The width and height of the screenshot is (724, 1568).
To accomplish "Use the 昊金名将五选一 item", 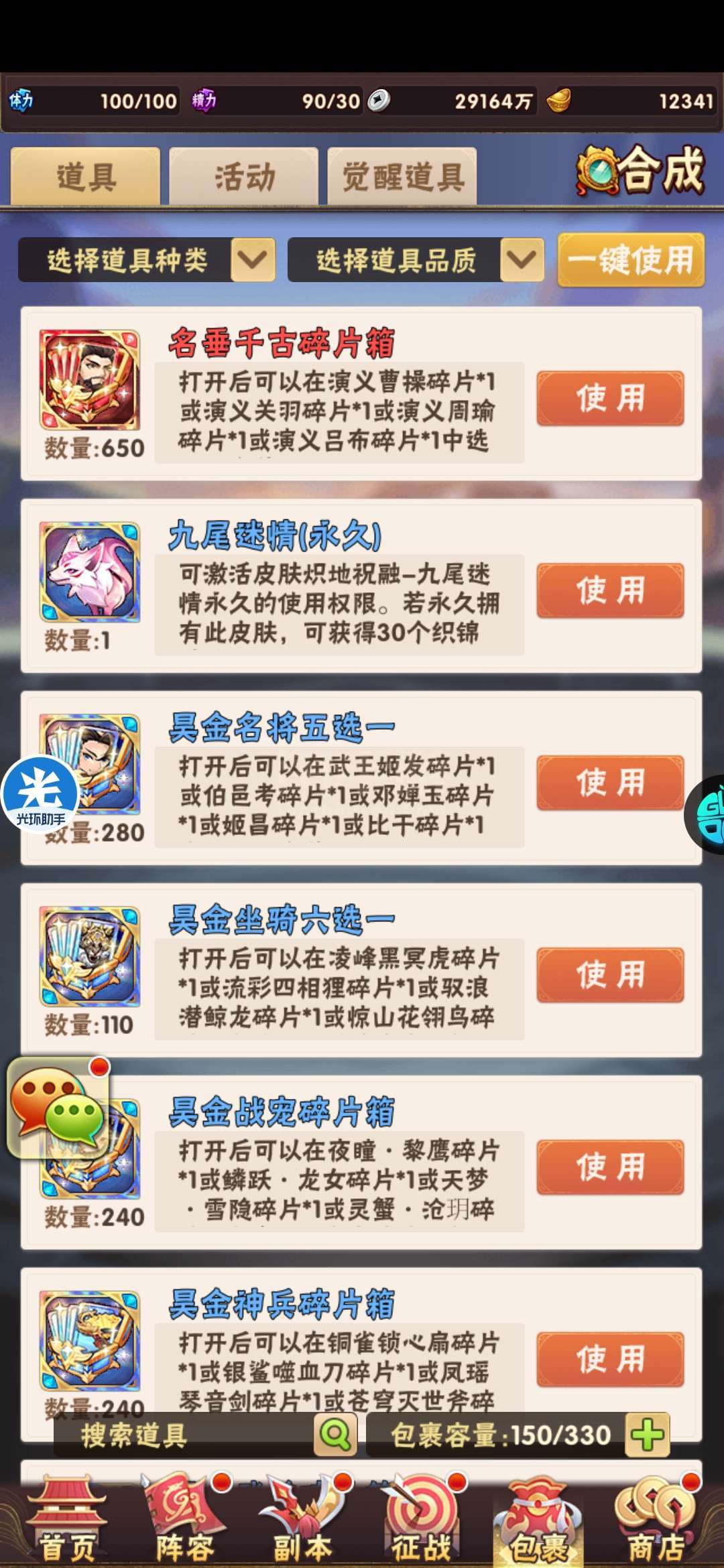I will (610, 783).
